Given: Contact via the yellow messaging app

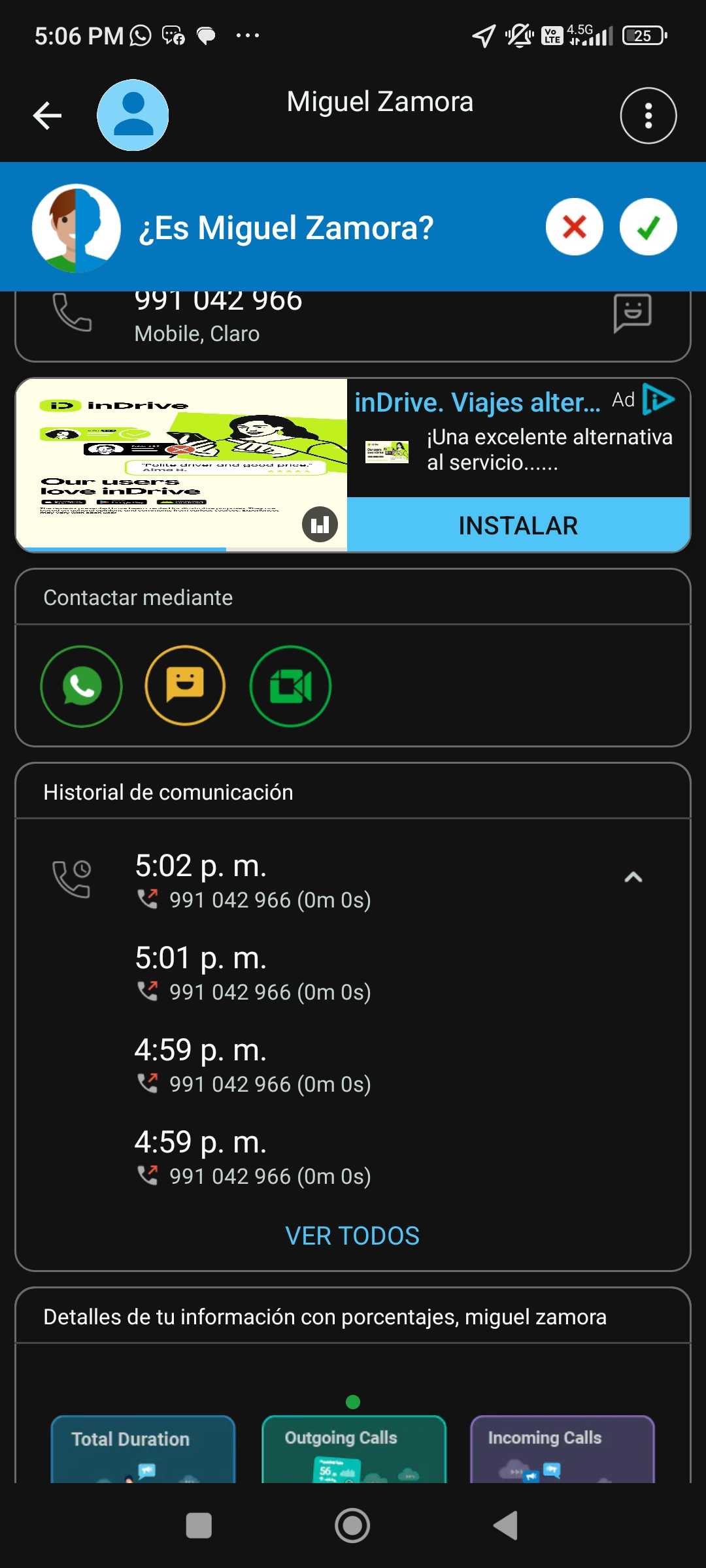Looking at the screenshot, I should point(185,686).
